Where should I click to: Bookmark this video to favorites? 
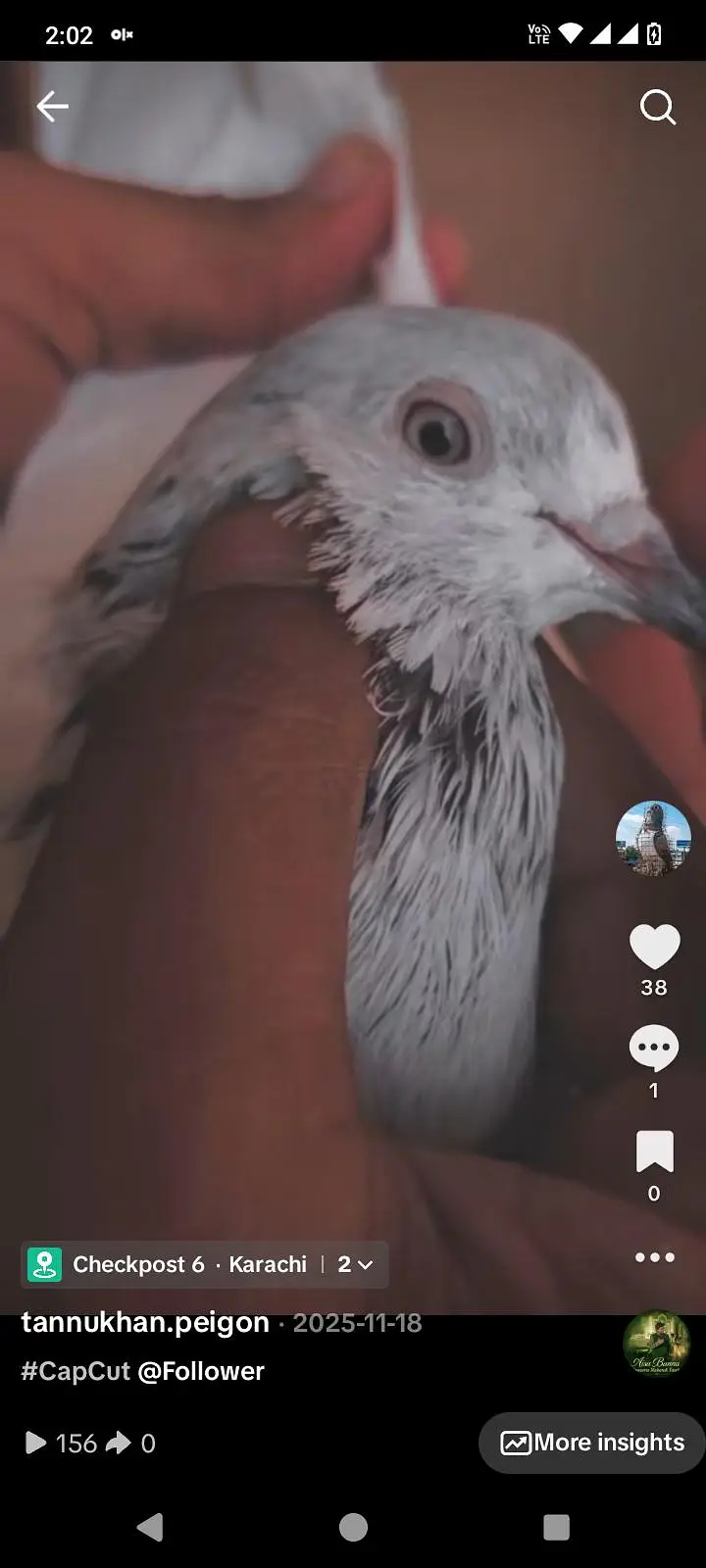click(x=654, y=1151)
